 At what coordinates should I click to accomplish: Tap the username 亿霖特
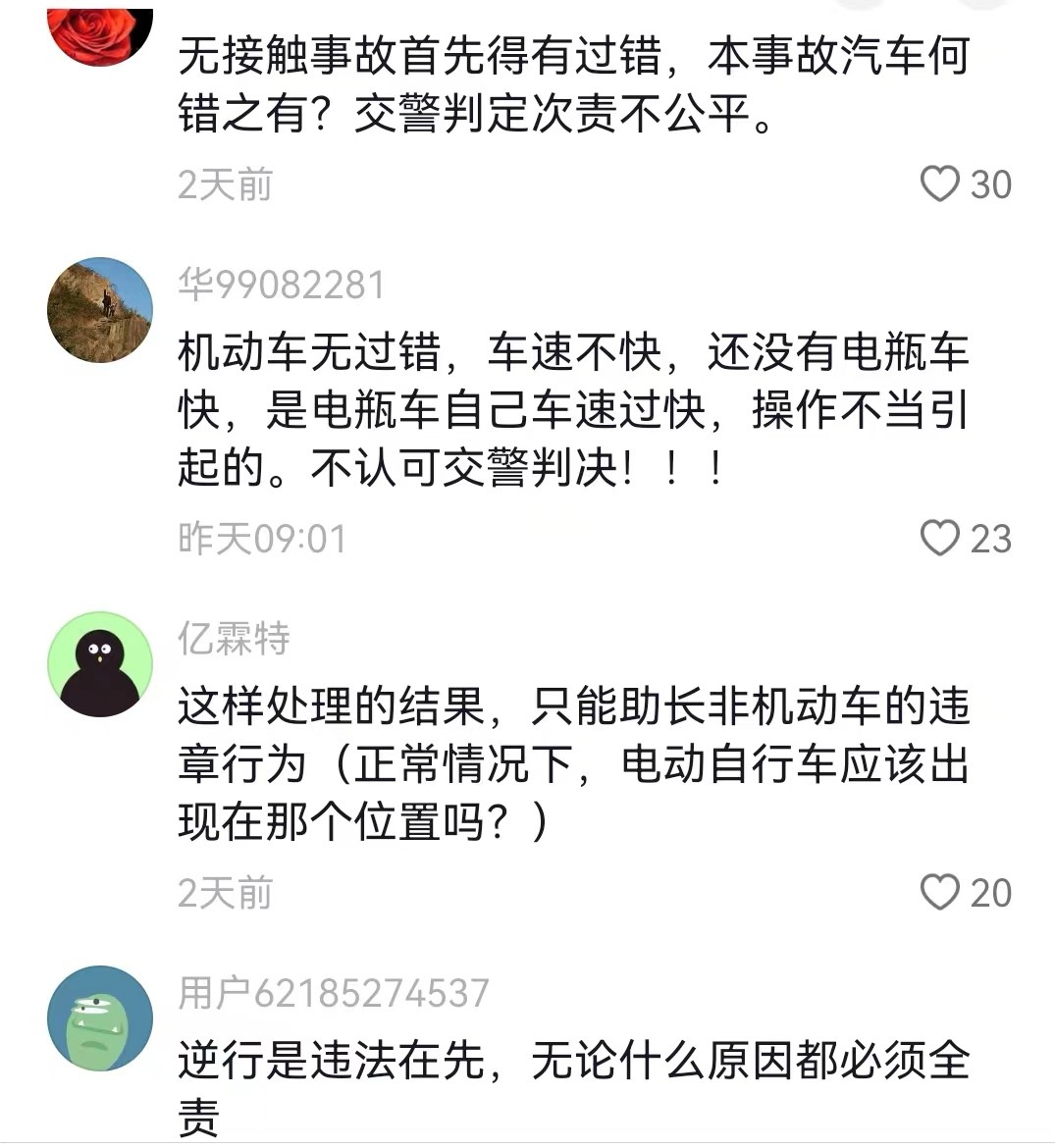pyautogui.click(x=234, y=639)
